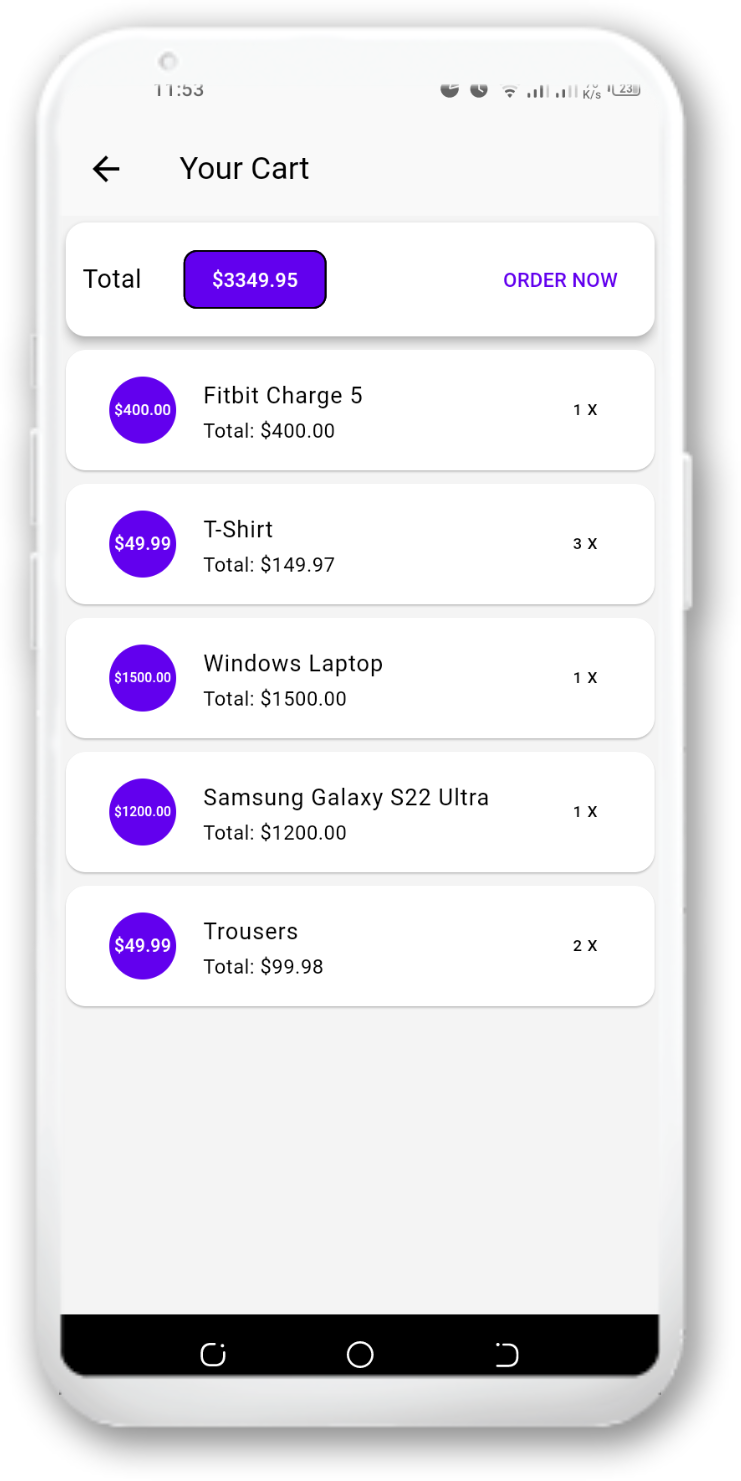Click the Total label on the summary bar

112,279
